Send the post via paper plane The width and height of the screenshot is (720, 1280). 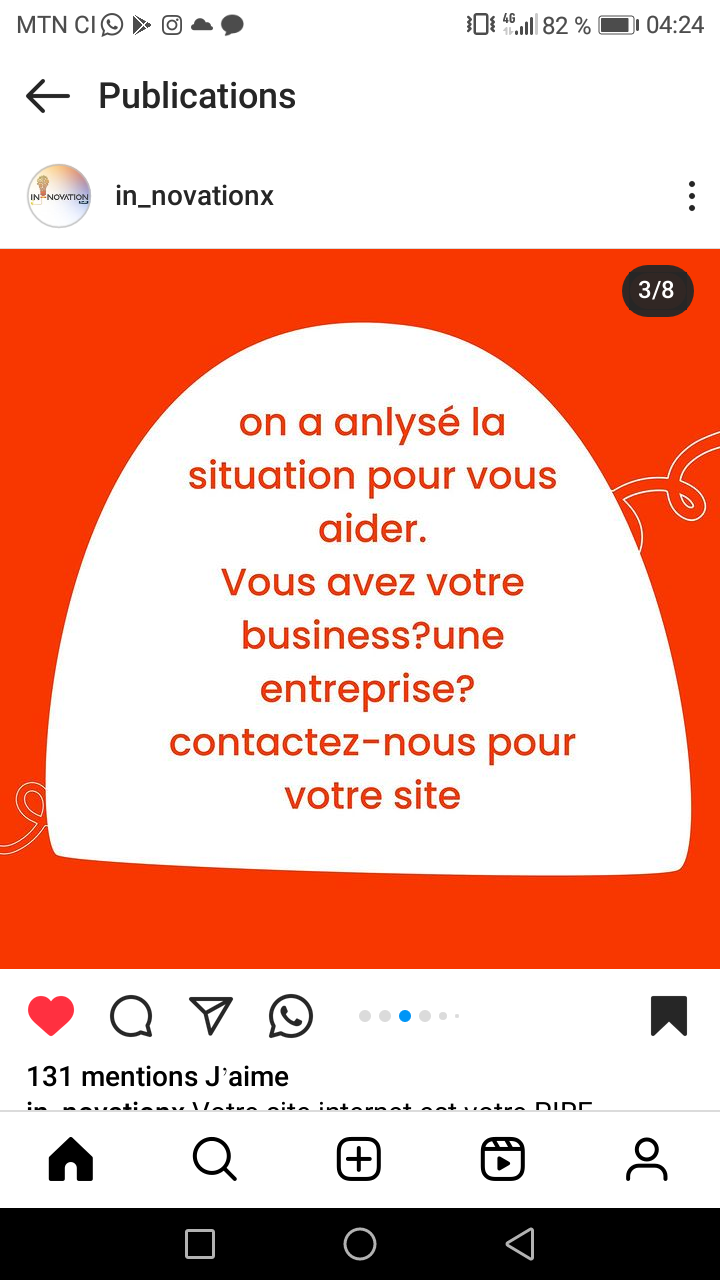[211, 1016]
